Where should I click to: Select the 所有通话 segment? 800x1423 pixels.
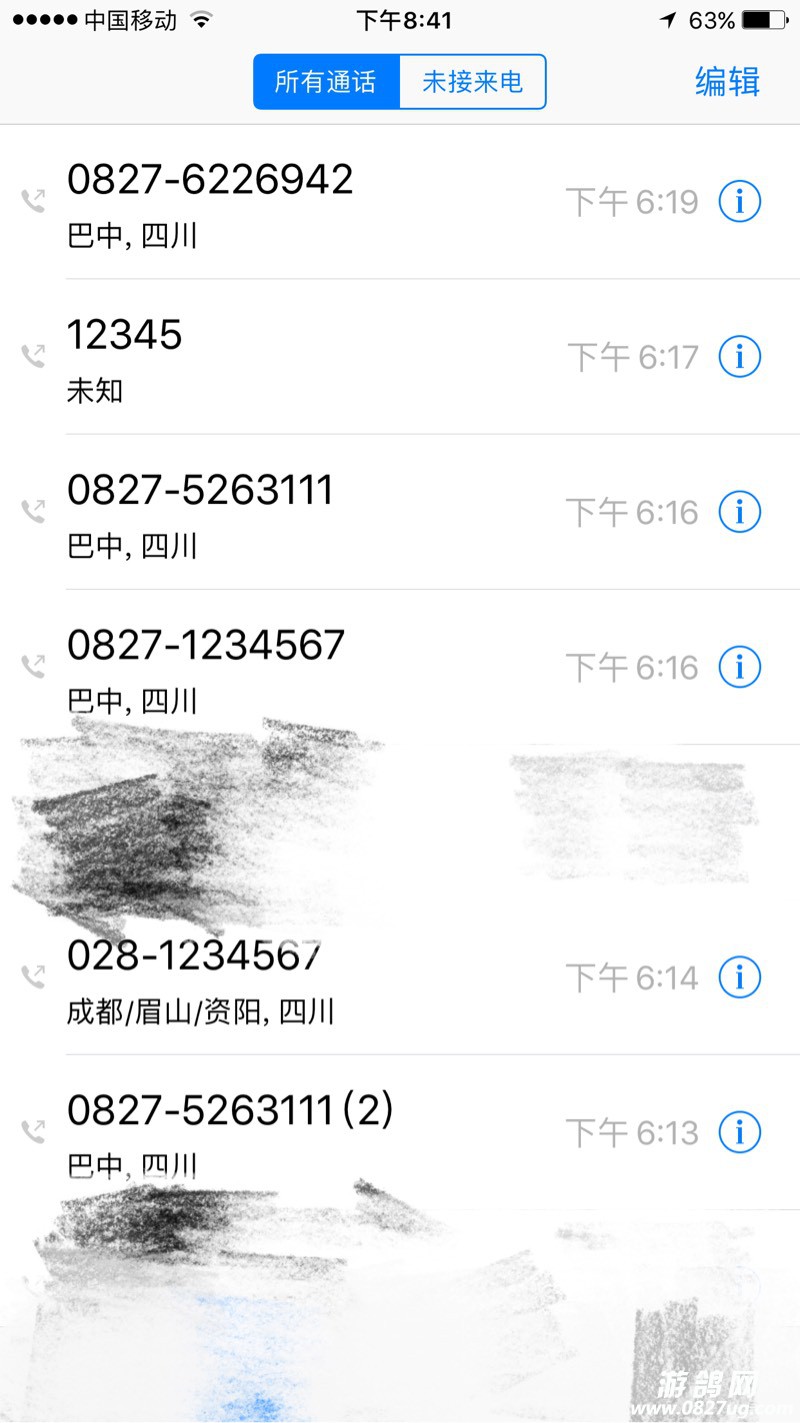click(x=326, y=82)
